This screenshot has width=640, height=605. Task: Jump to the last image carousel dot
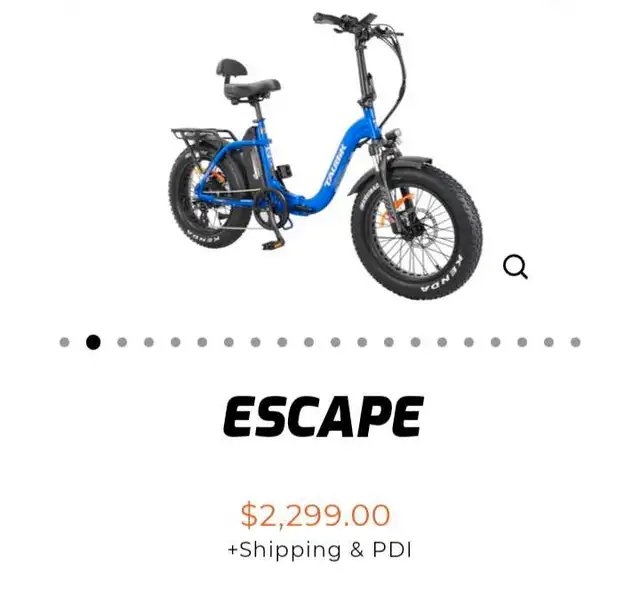click(x=575, y=342)
